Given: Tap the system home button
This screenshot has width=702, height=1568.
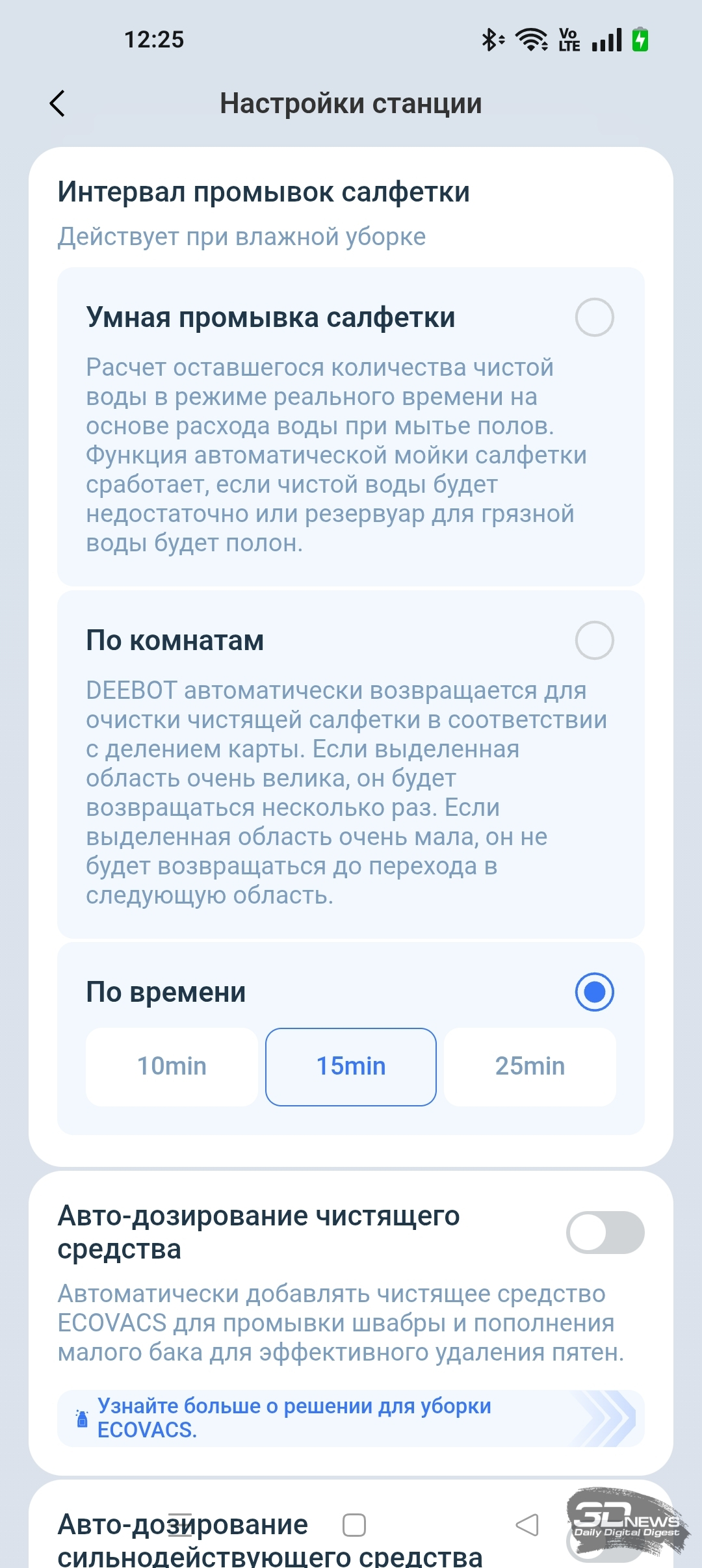Looking at the screenshot, I should click(354, 1524).
